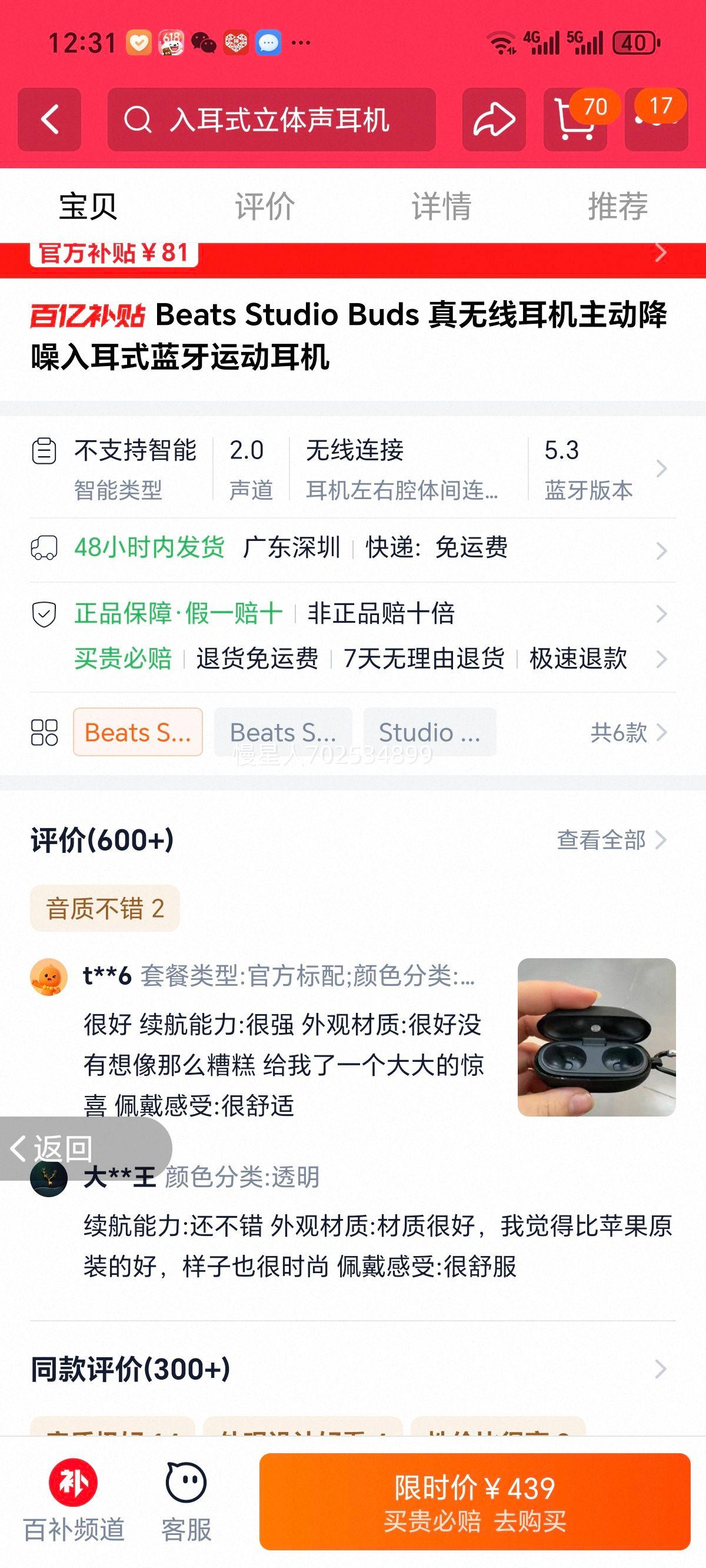View 买贵必赔 return policy details
Screen dimensions: 706x1568
(x=353, y=659)
